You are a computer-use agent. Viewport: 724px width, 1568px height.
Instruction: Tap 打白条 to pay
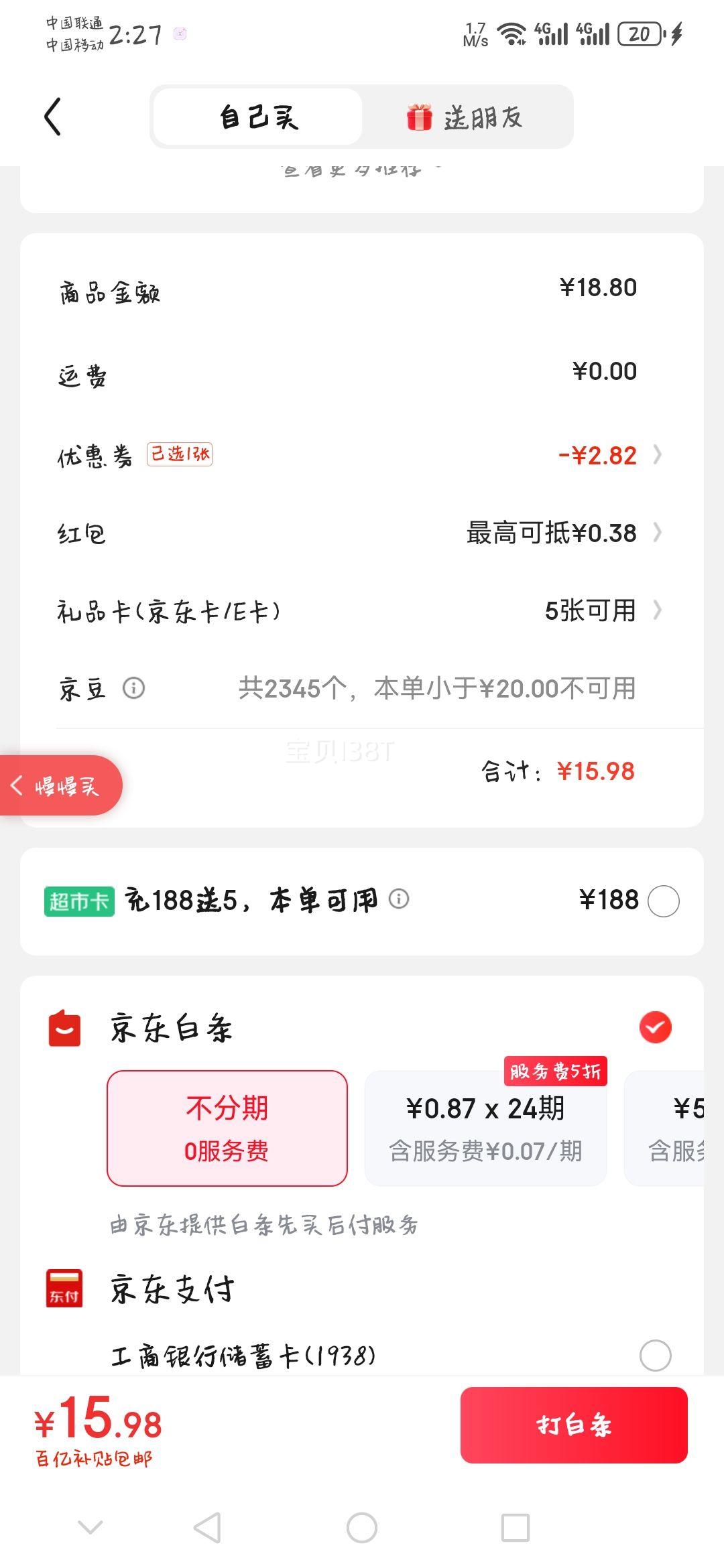[574, 1425]
